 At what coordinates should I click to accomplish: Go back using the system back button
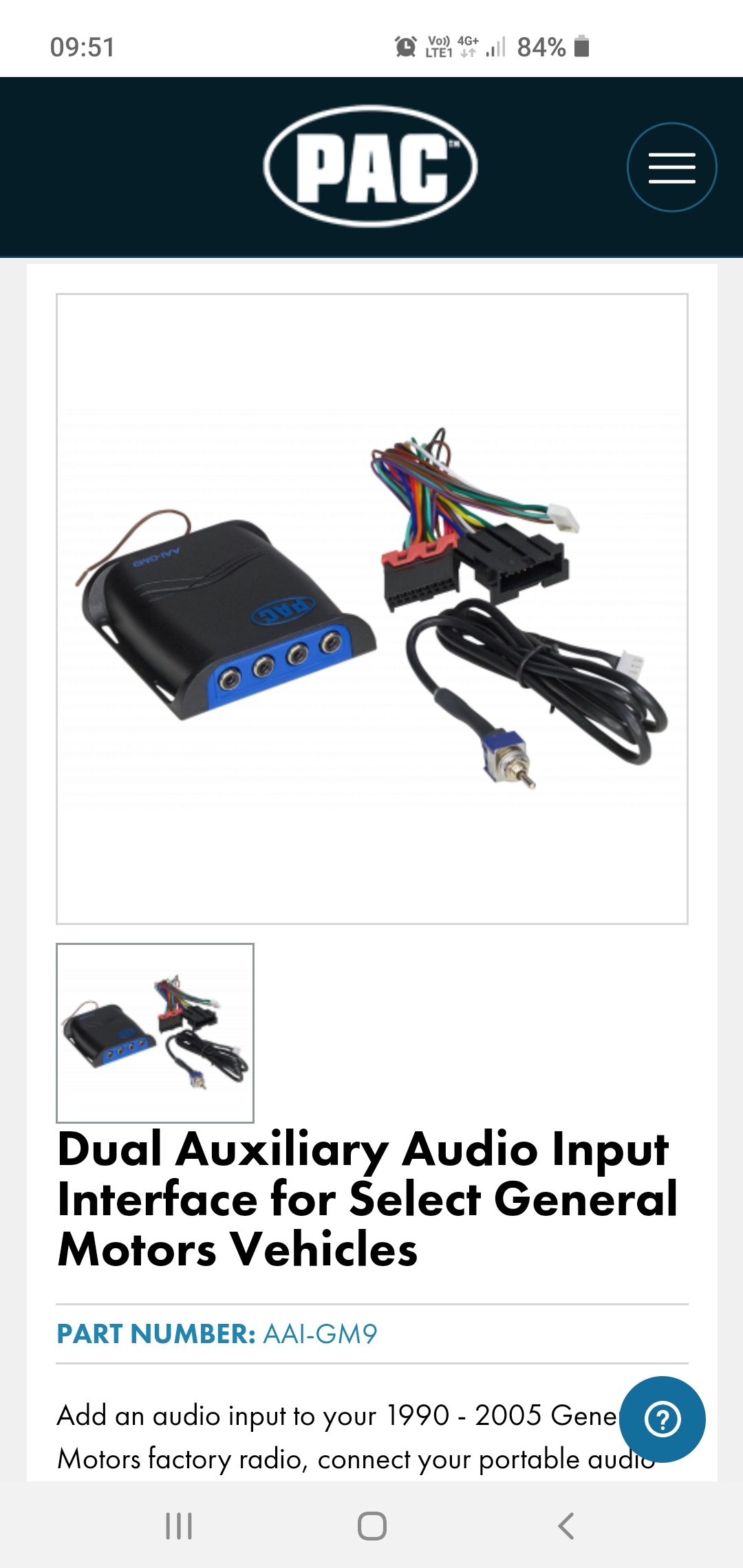(566, 1526)
